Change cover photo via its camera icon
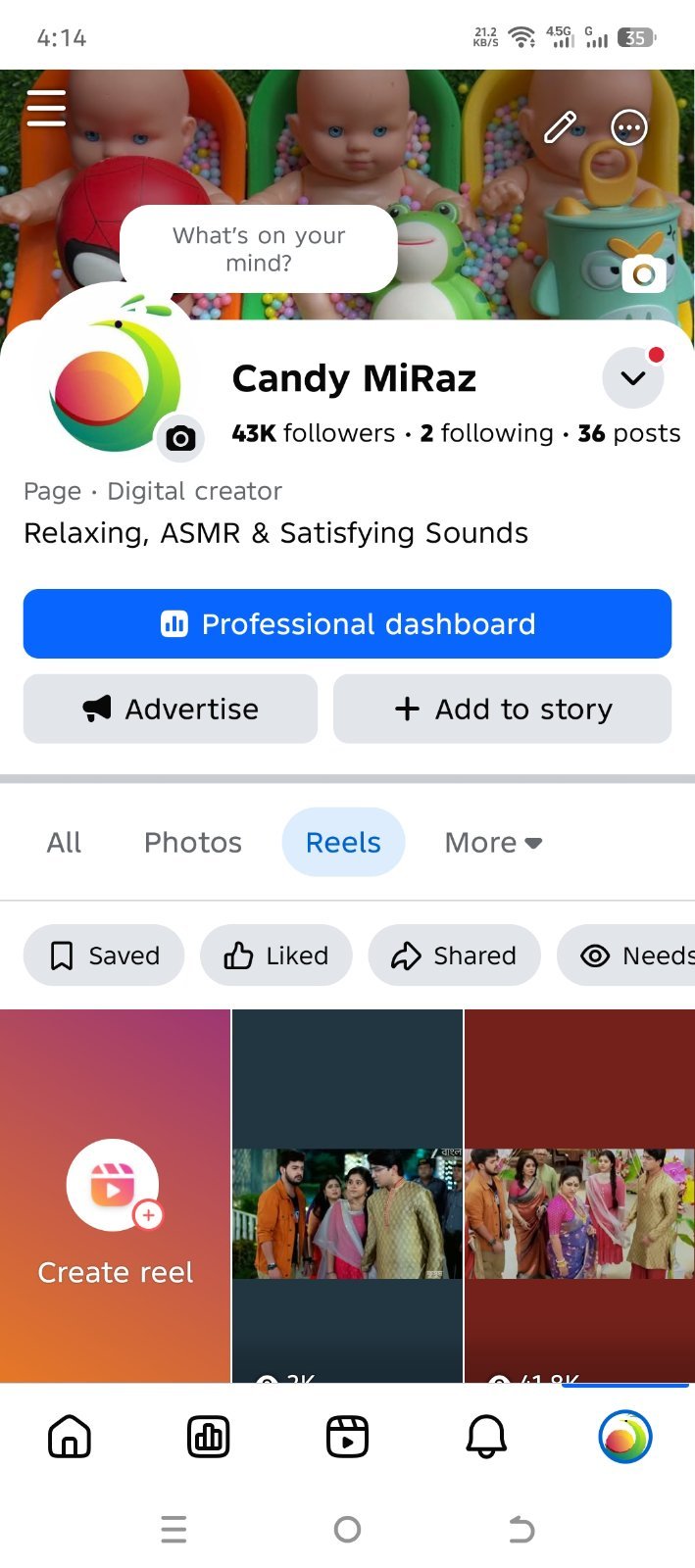Image resolution: width=695 pixels, height=1568 pixels. [x=644, y=274]
